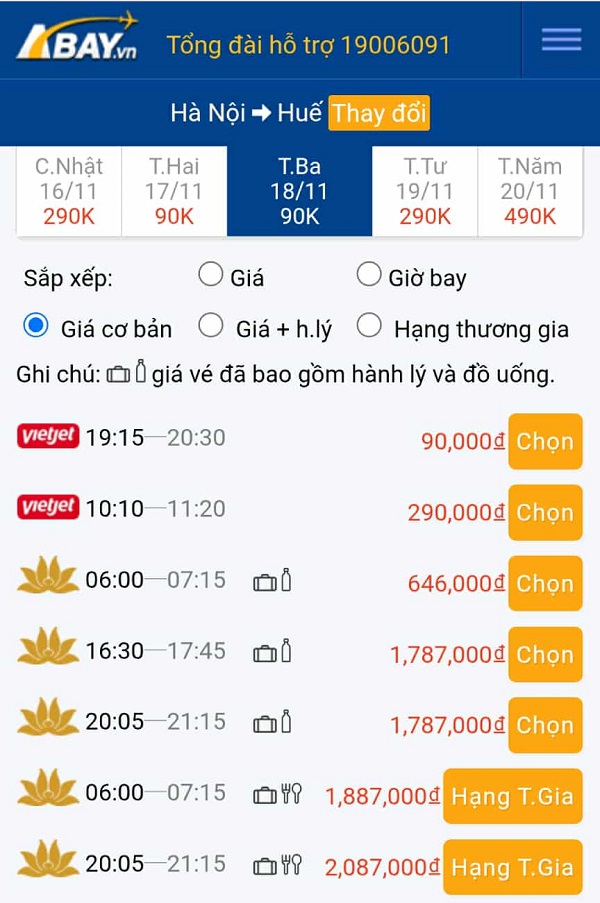Switch to T.Hai 17/11 date tab

tap(175, 191)
